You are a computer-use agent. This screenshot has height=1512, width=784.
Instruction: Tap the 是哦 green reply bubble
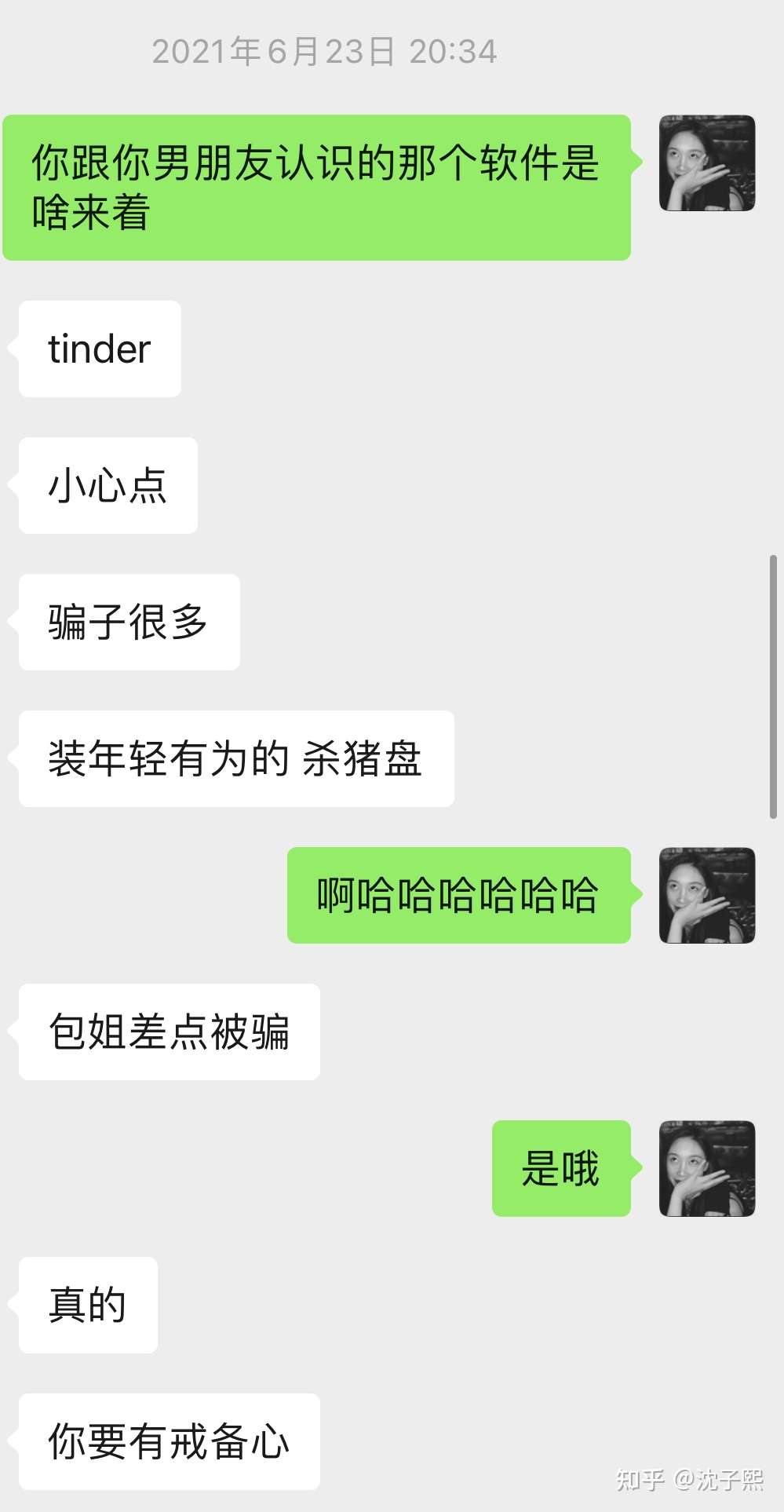(x=561, y=1168)
